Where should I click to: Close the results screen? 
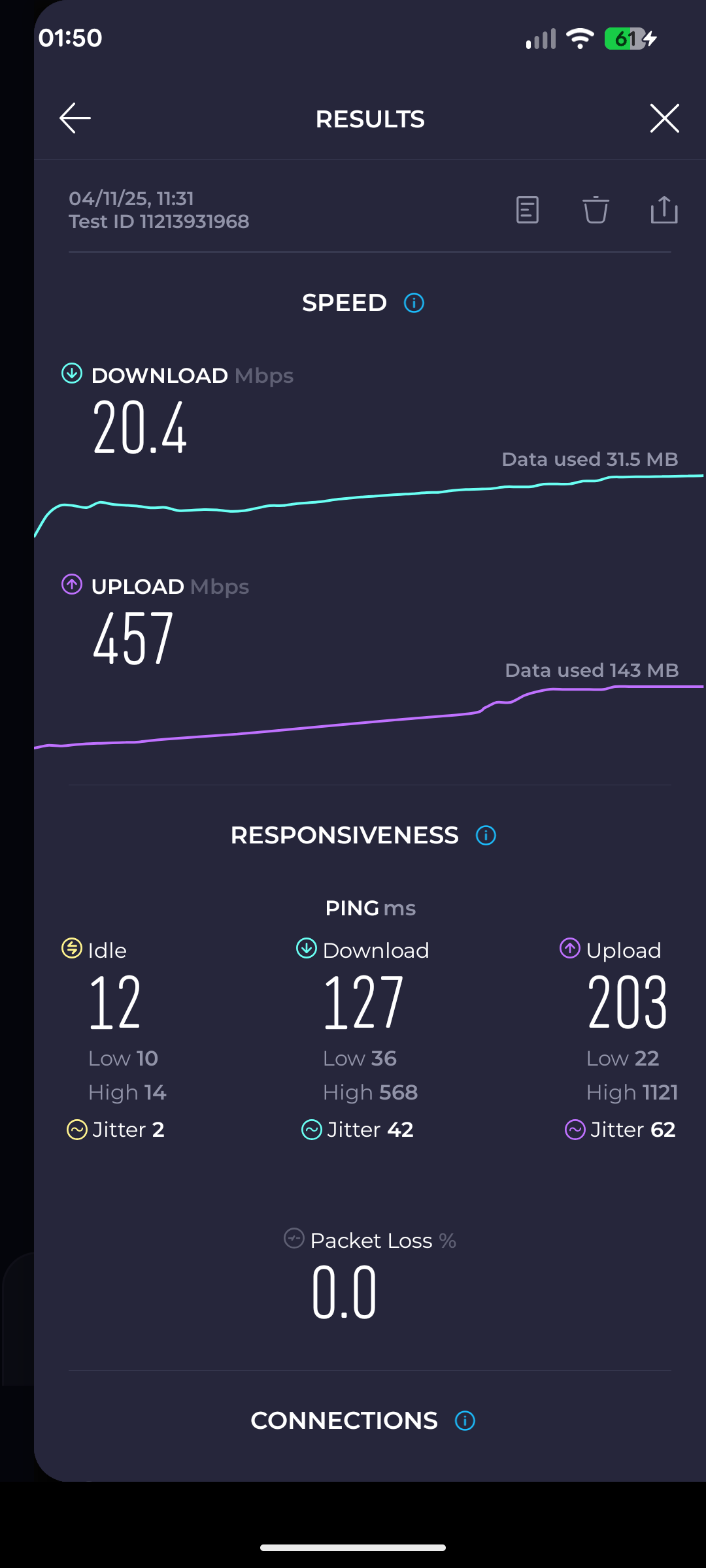(x=664, y=118)
